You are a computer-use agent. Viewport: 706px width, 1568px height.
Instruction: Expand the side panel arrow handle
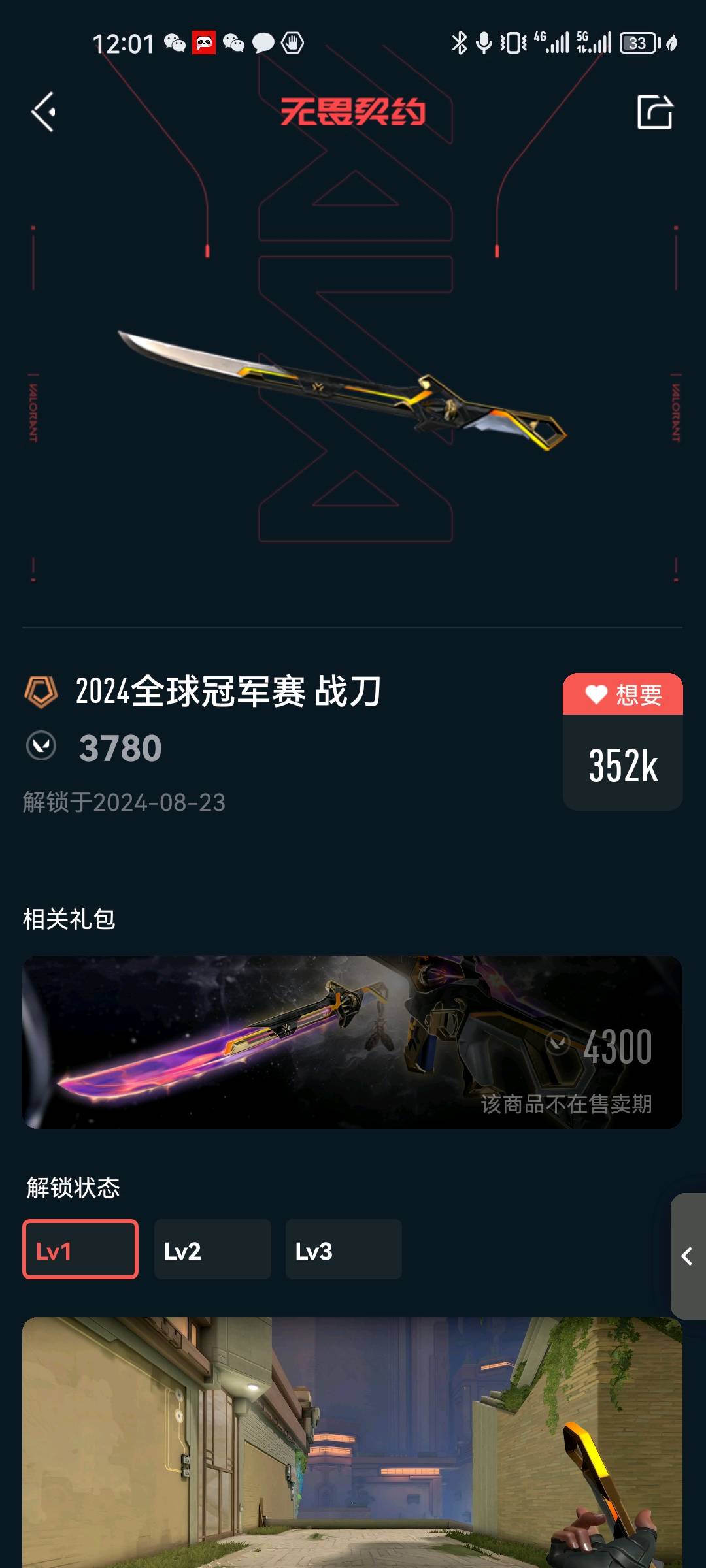[x=687, y=1256]
